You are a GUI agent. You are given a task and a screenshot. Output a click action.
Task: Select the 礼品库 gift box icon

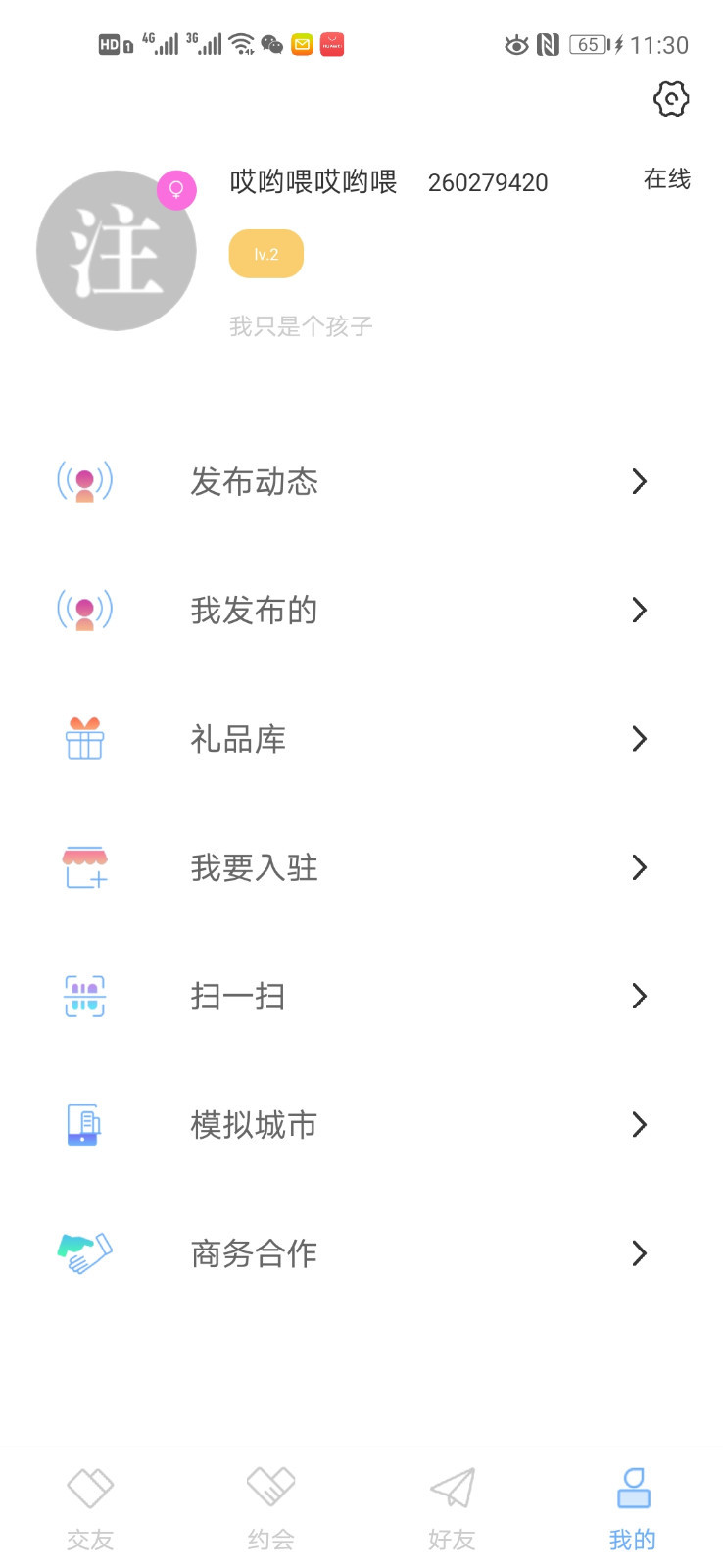(83, 739)
